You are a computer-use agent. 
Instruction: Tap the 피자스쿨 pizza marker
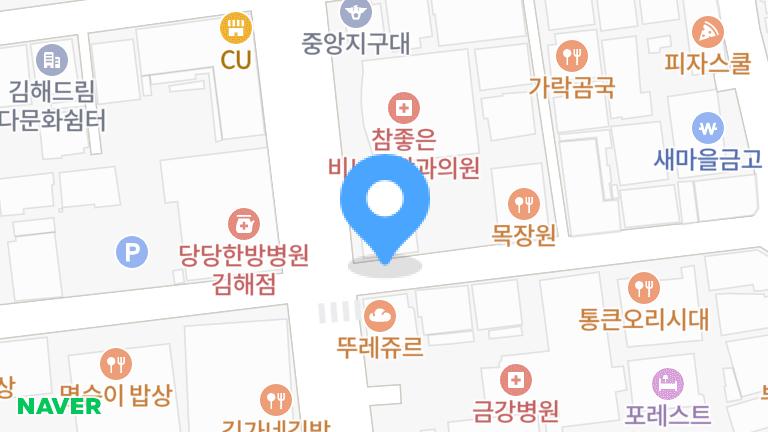[708, 32]
